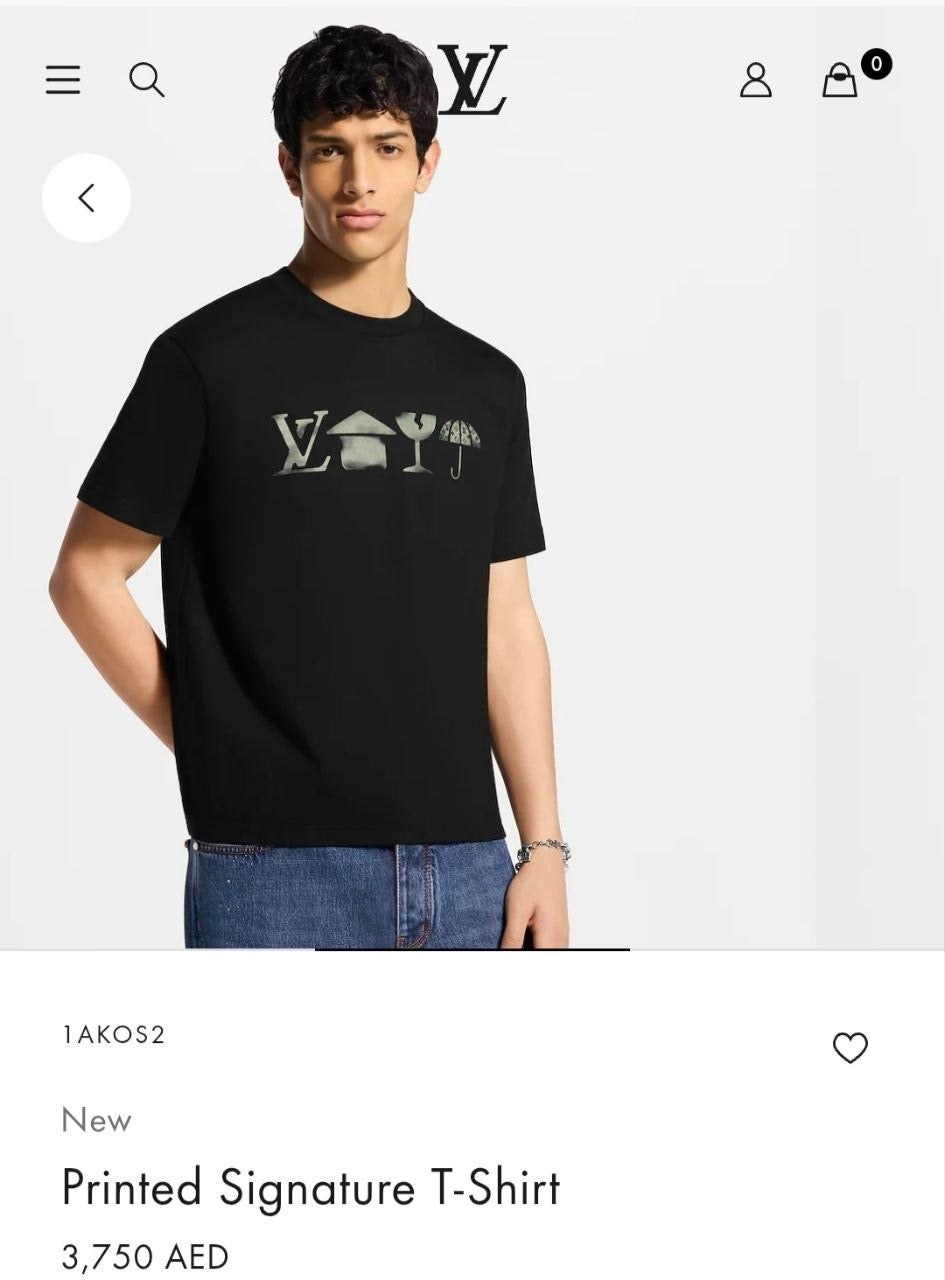Add the T-shirt to wishlist
The width and height of the screenshot is (945, 1280).
click(850, 1047)
